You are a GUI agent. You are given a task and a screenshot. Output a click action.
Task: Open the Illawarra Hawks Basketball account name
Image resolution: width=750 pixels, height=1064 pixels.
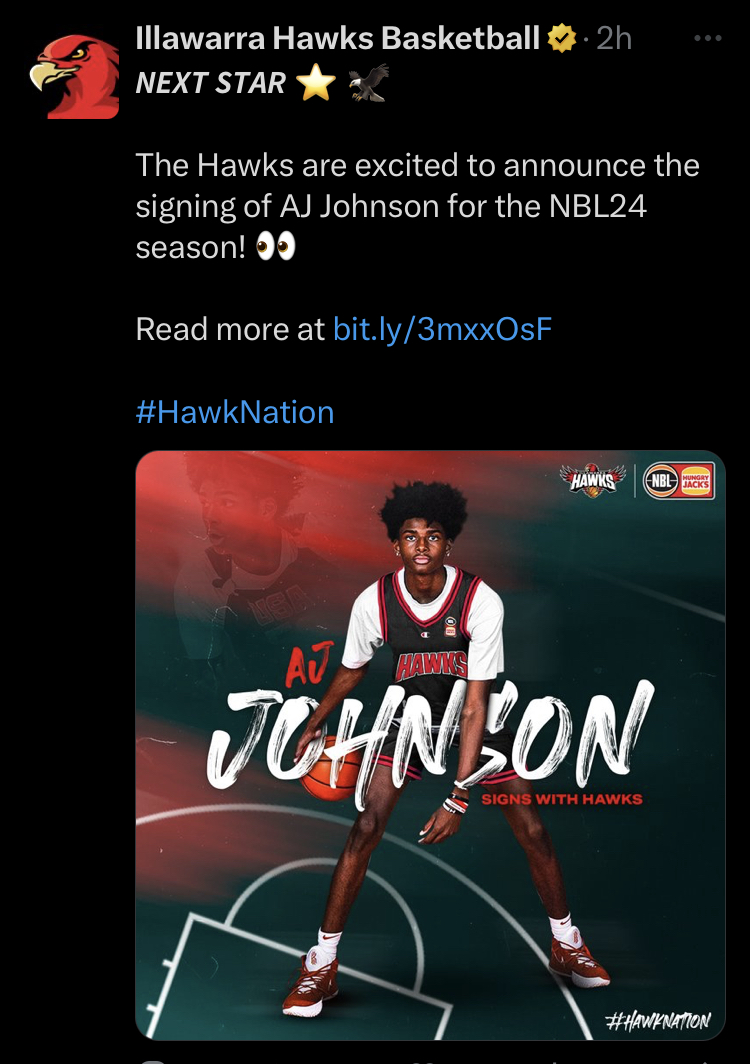click(x=338, y=39)
